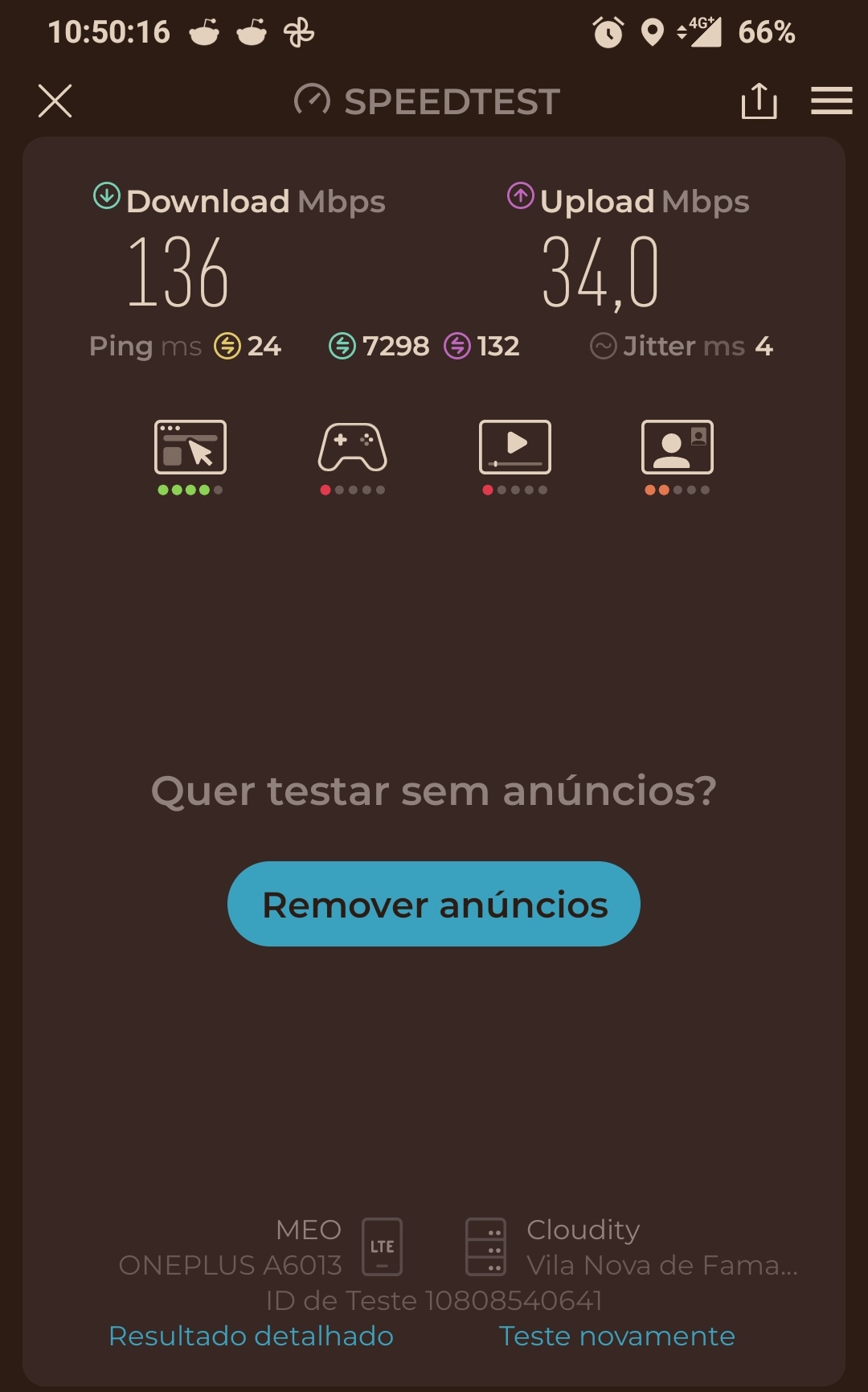Share the speed test result
Viewport: 868px width, 1392px height.
[x=759, y=101]
